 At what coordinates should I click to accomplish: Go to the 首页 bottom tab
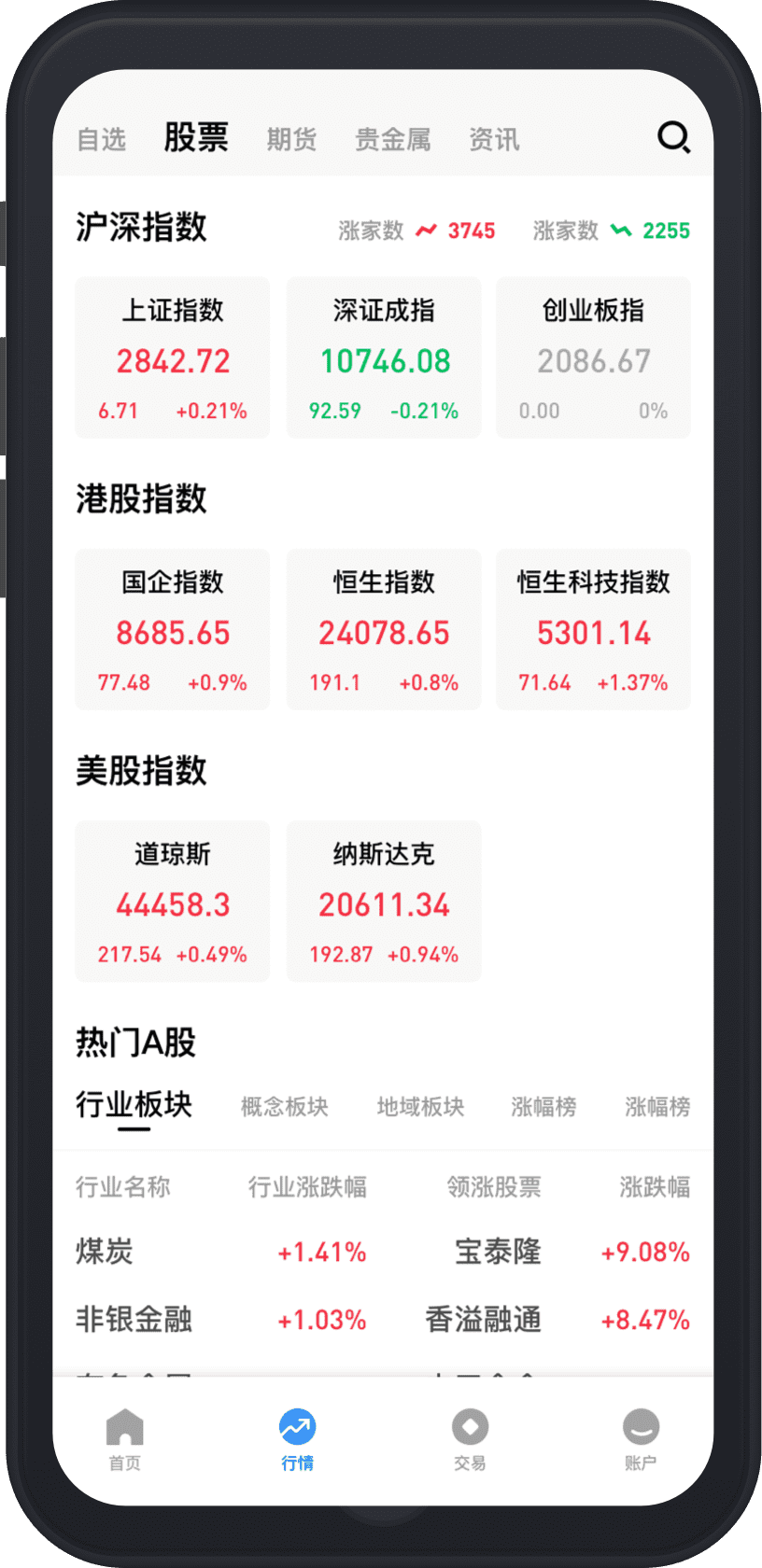tap(124, 1438)
